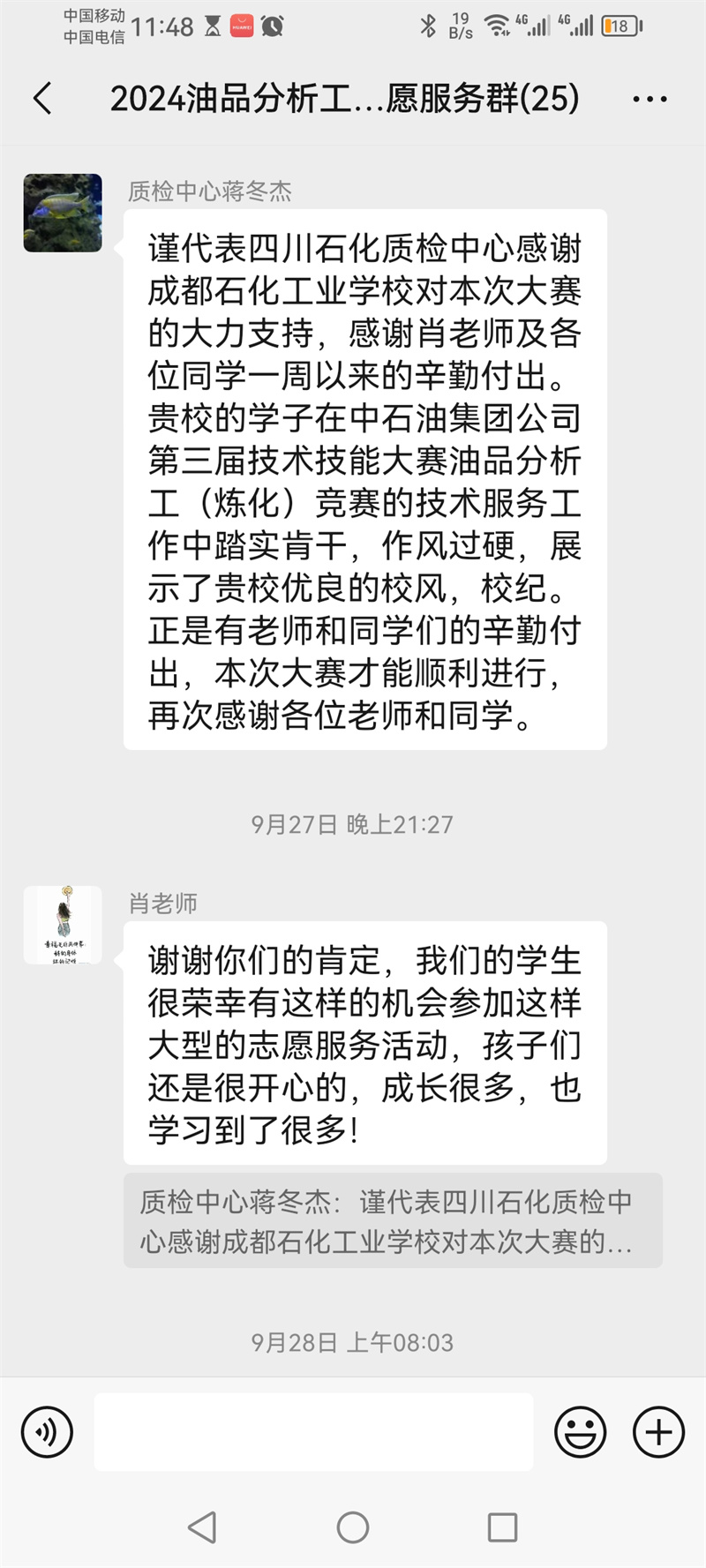Open 质检中心蒋冬杰's profile avatar

click(x=63, y=213)
